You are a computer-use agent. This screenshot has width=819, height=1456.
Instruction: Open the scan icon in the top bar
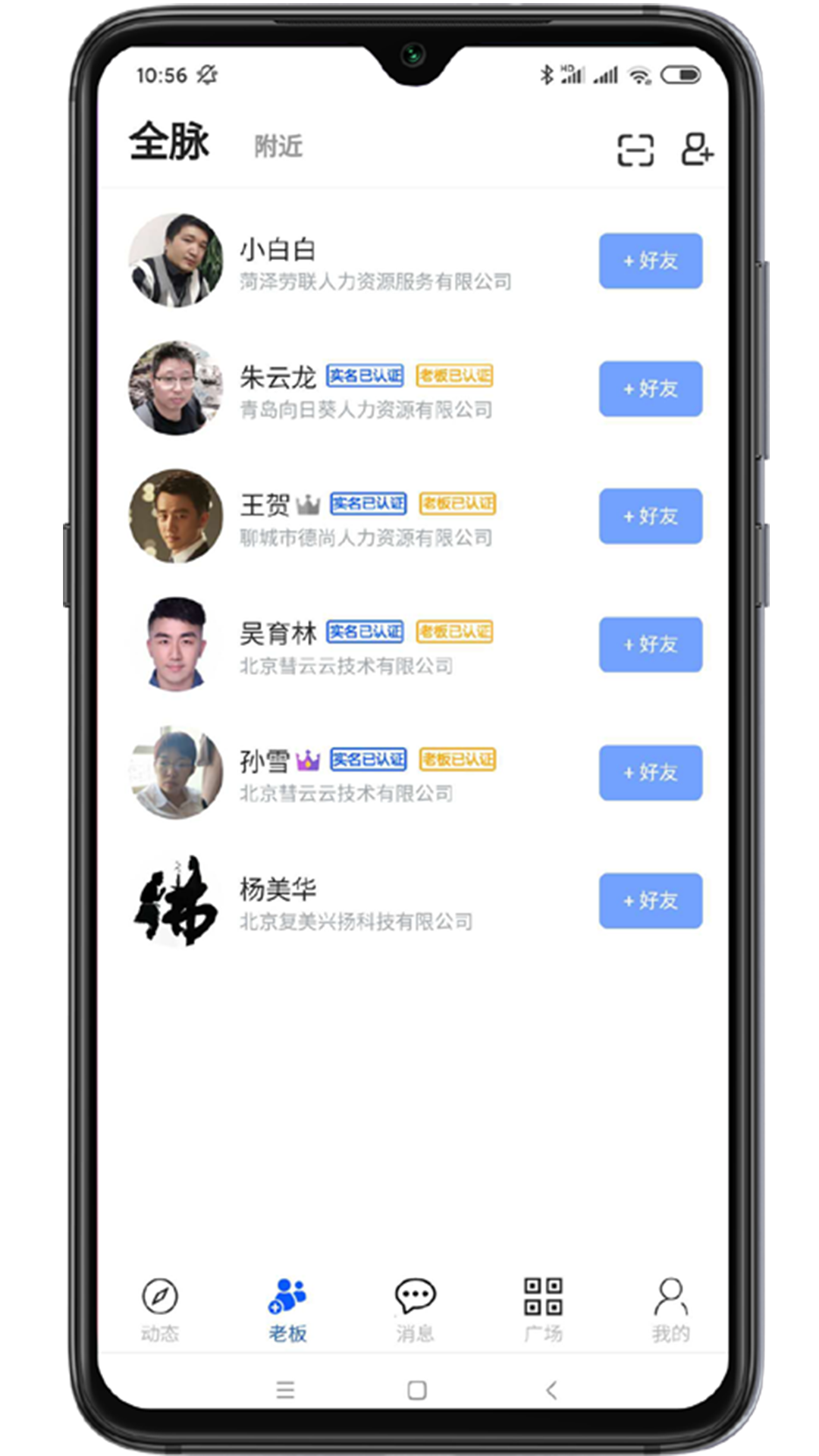tap(635, 149)
